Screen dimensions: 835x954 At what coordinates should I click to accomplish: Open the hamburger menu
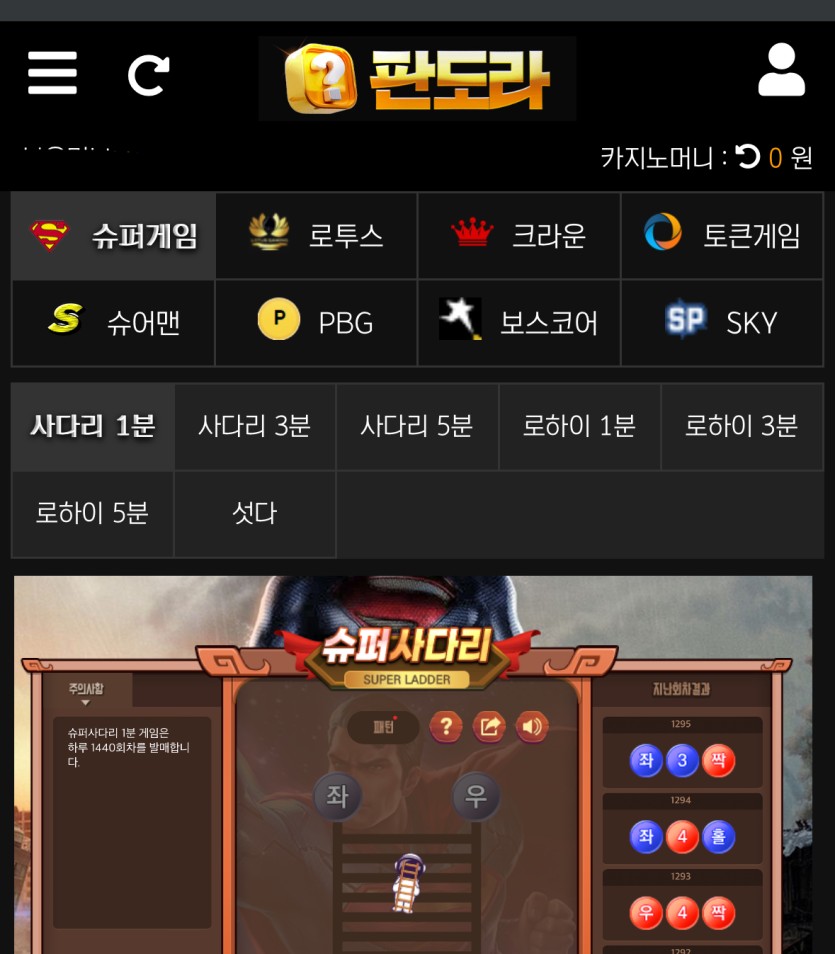[52, 73]
